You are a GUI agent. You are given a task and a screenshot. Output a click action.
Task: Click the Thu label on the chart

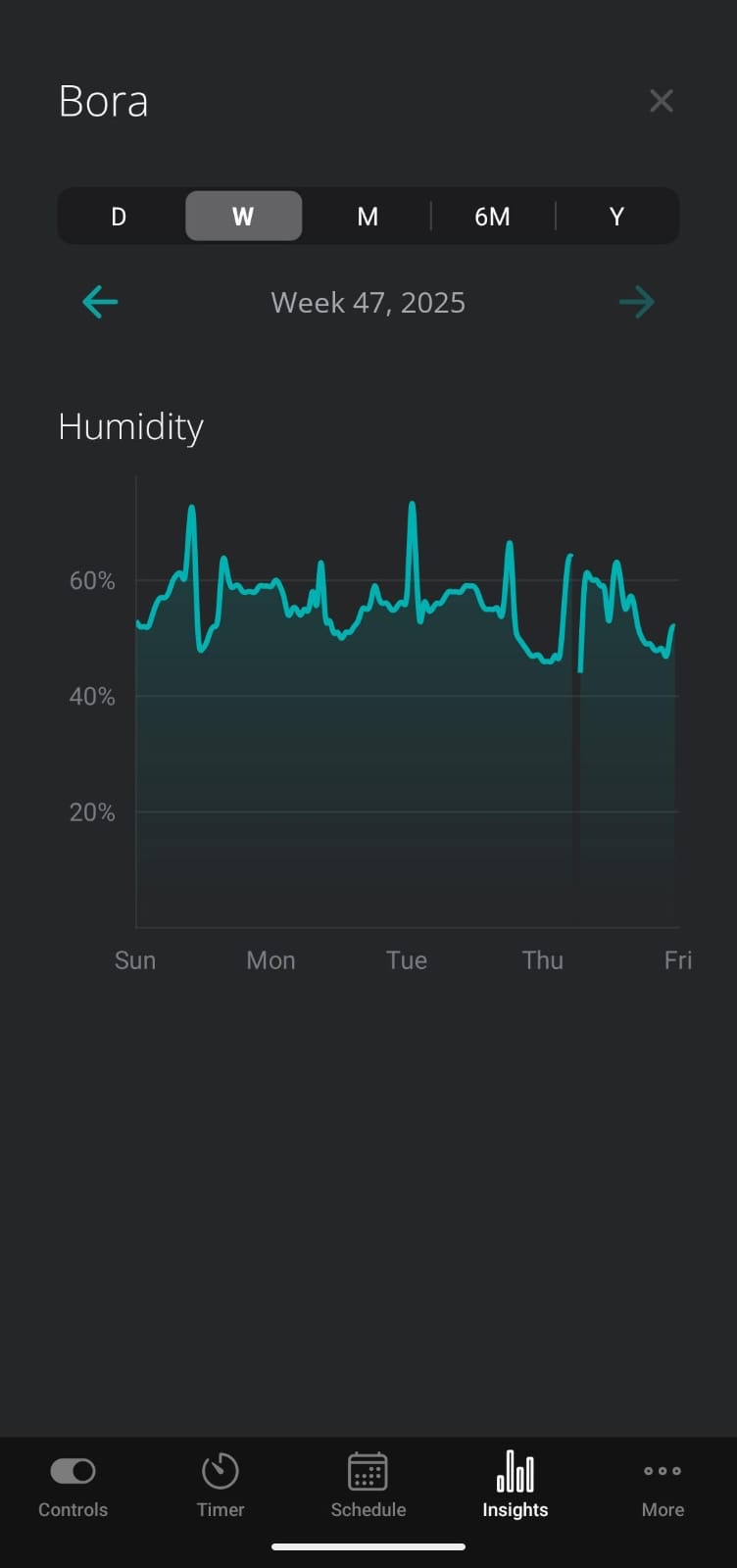542,960
